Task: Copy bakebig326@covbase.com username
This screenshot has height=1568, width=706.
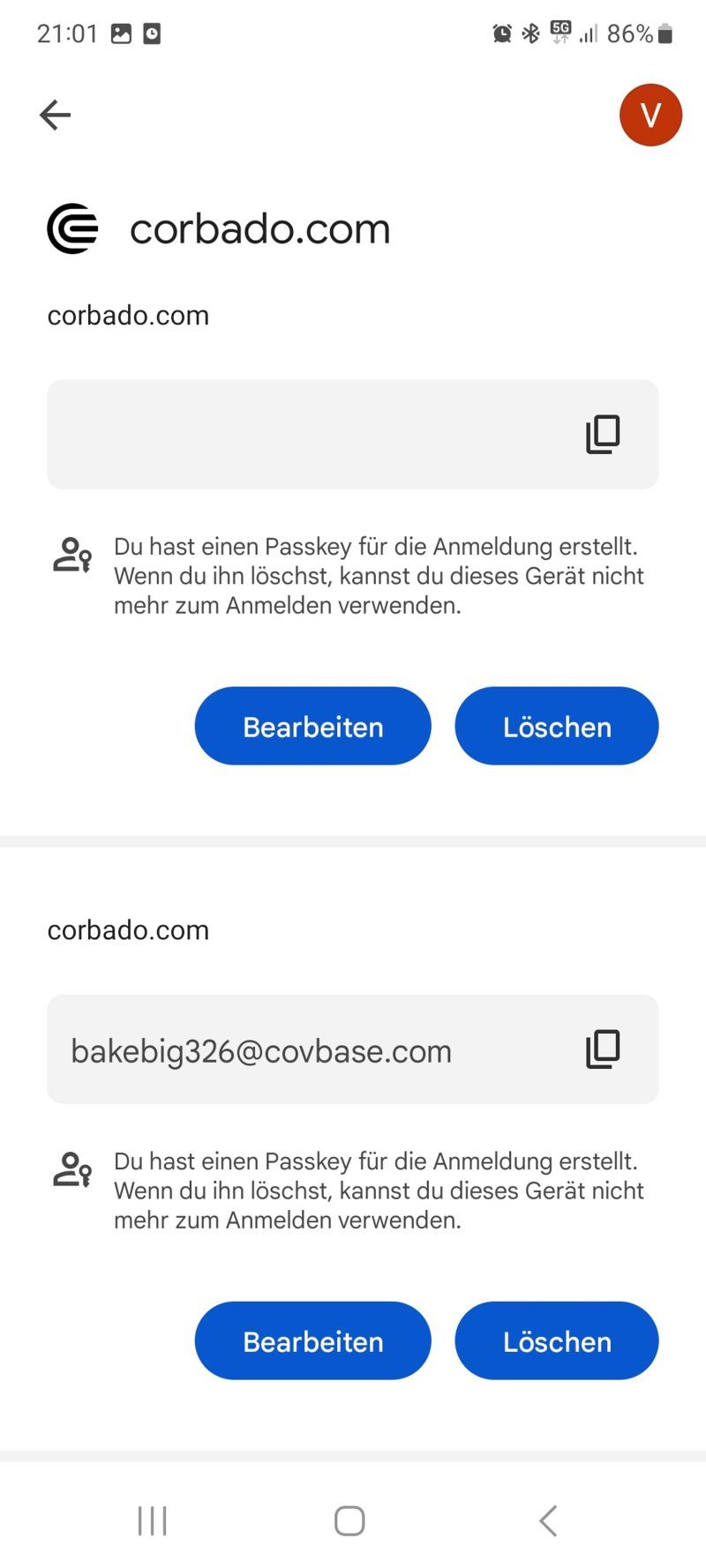Action: click(x=603, y=1049)
